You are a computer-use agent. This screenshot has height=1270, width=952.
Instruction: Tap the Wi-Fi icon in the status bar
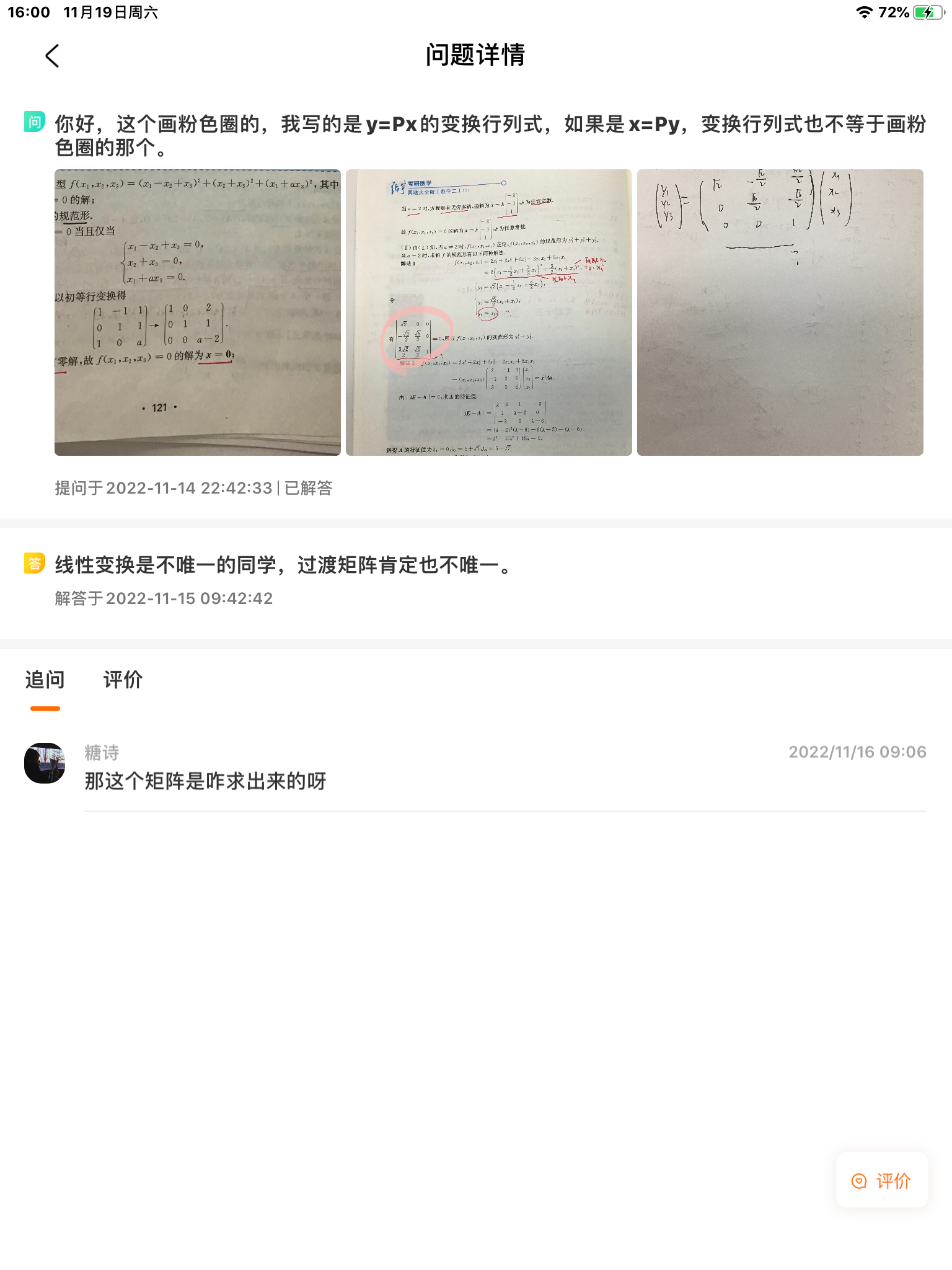click(x=863, y=11)
